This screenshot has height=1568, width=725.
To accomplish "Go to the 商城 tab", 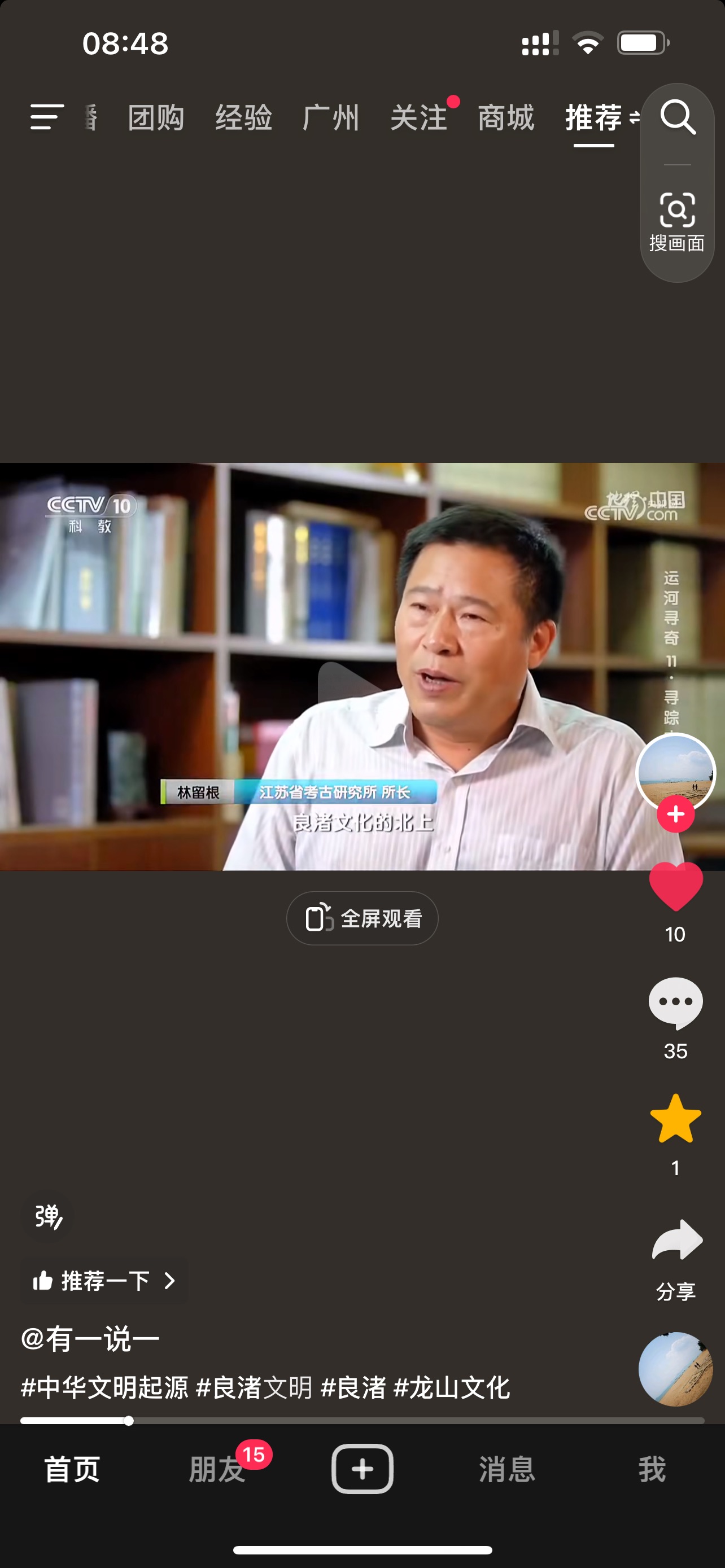I will coord(506,117).
